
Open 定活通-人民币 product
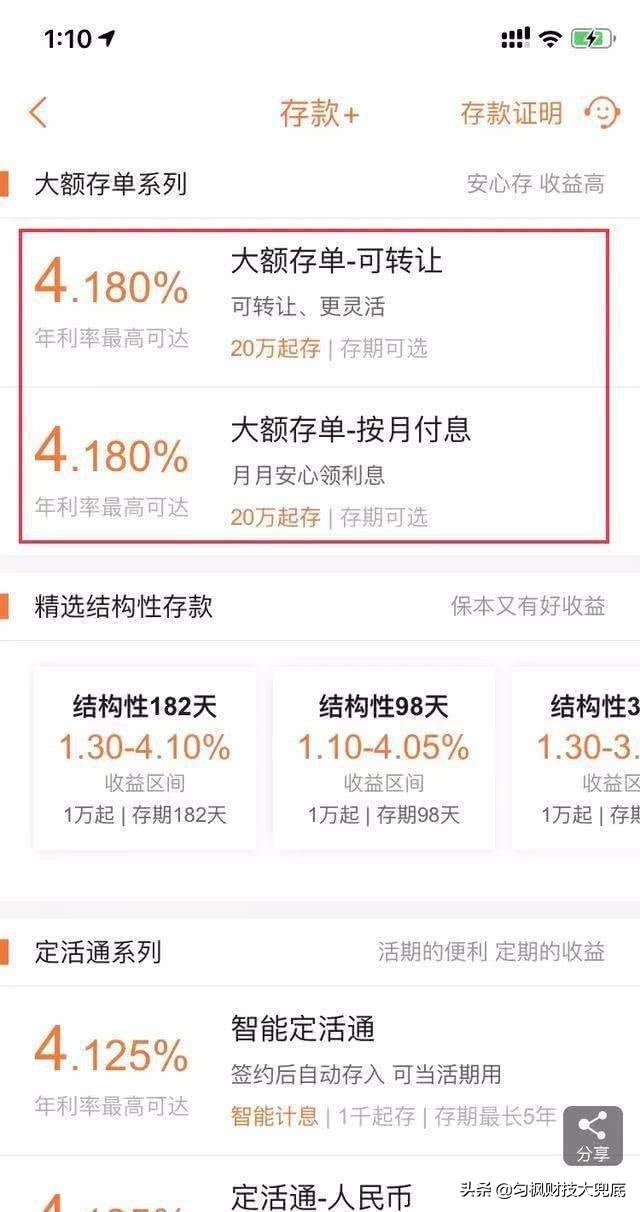click(x=322, y=1195)
